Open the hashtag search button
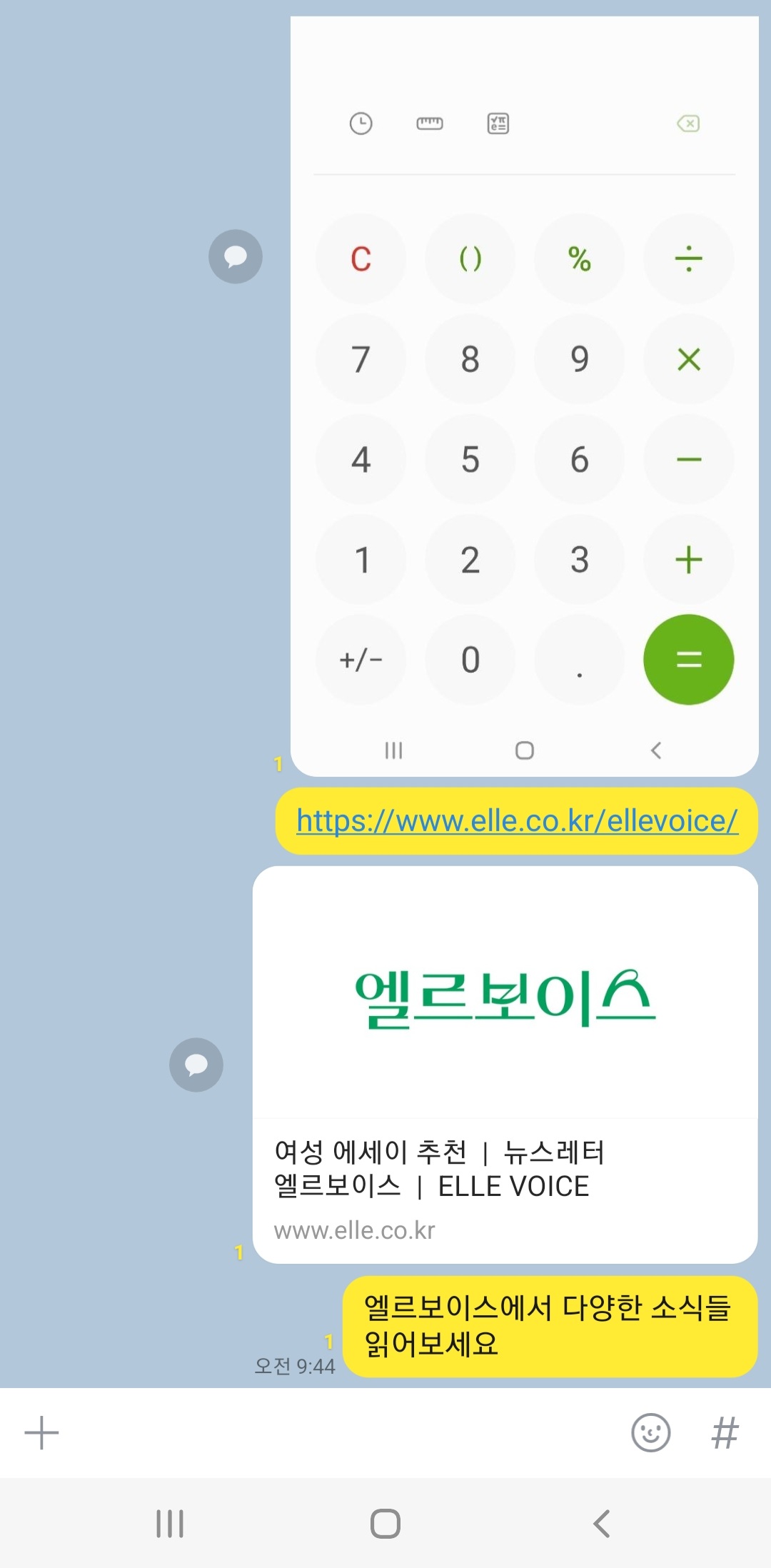Image resolution: width=771 pixels, height=1568 pixels. (x=725, y=1433)
